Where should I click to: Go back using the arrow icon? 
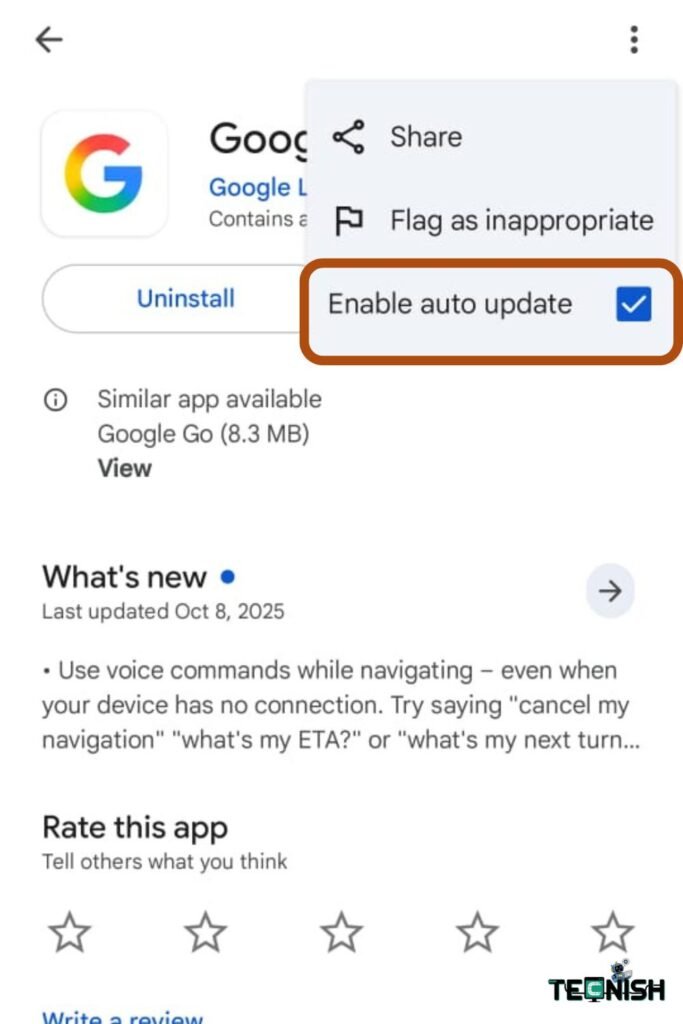tap(48, 40)
